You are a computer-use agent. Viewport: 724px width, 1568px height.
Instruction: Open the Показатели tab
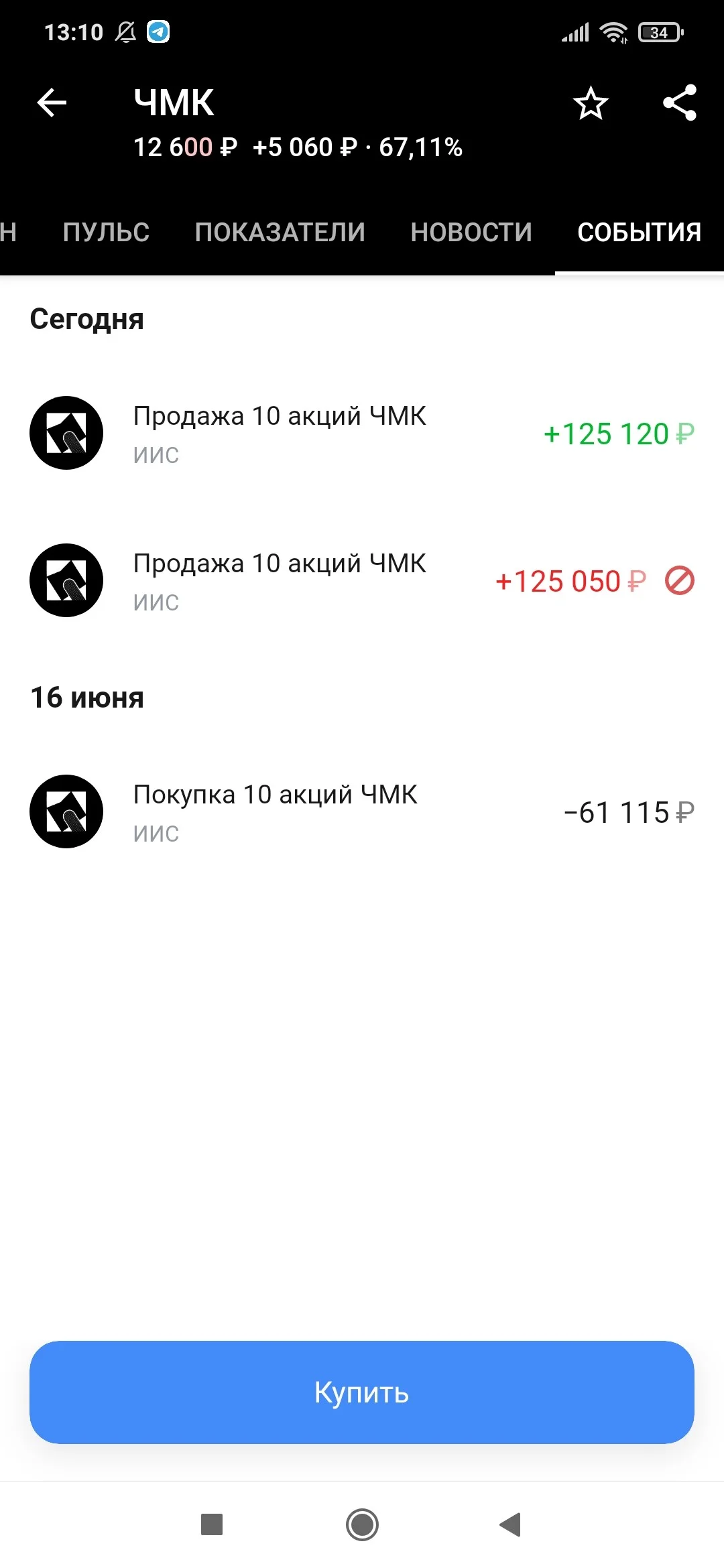click(280, 232)
